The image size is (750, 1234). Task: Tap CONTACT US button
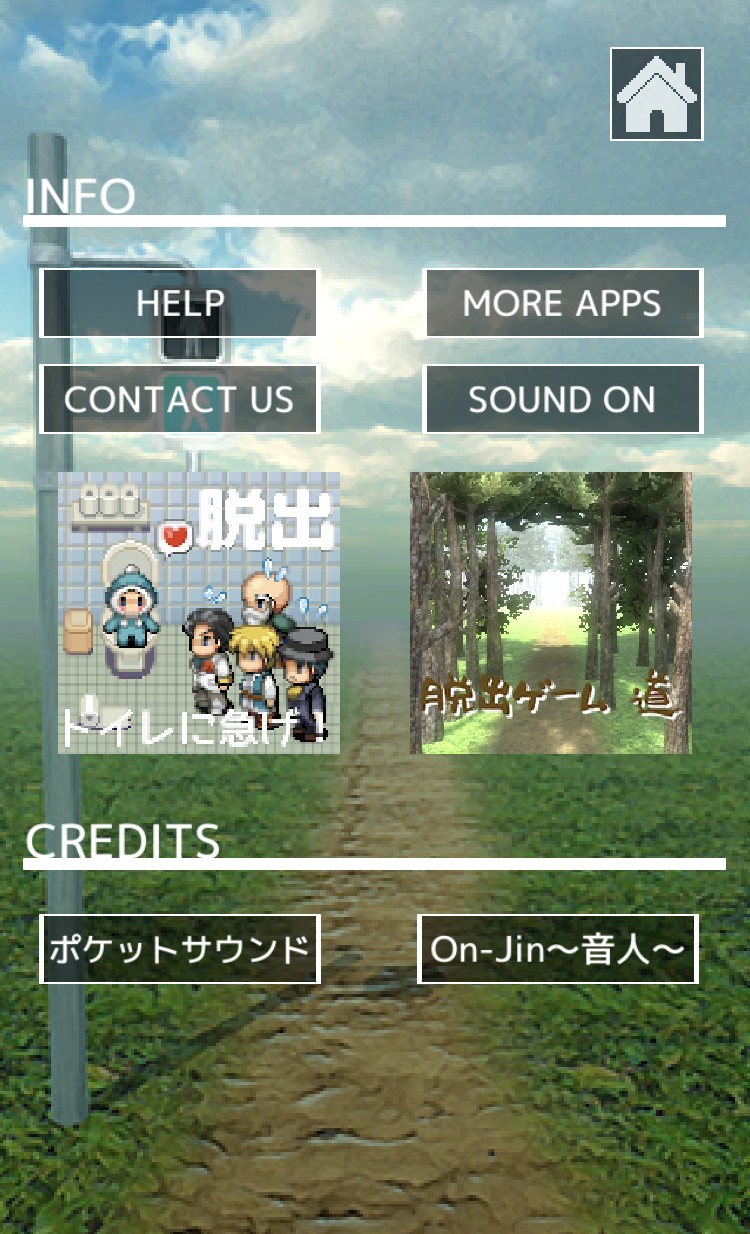click(x=179, y=399)
